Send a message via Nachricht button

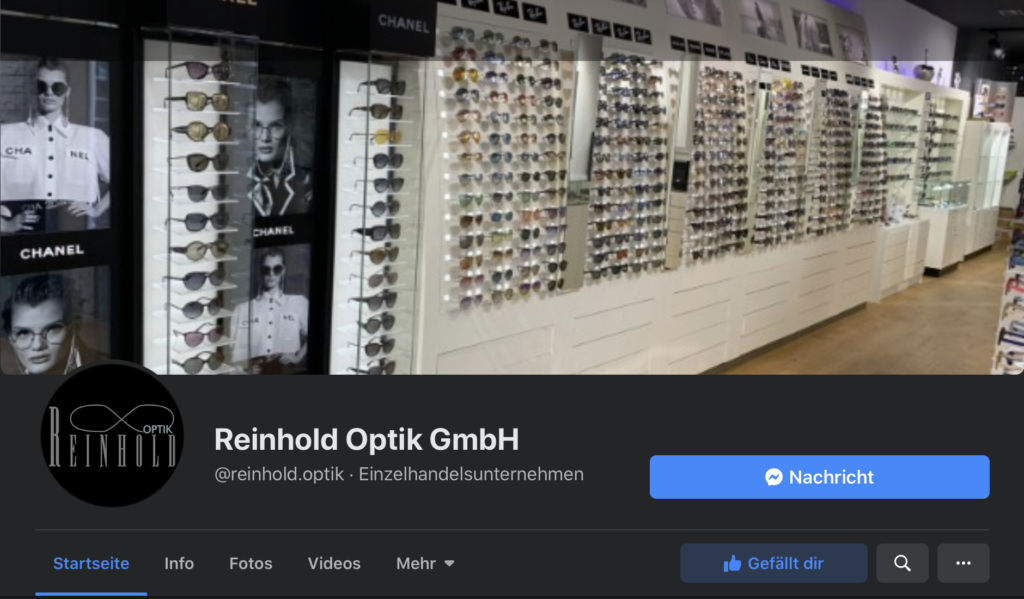click(x=819, y=477)
